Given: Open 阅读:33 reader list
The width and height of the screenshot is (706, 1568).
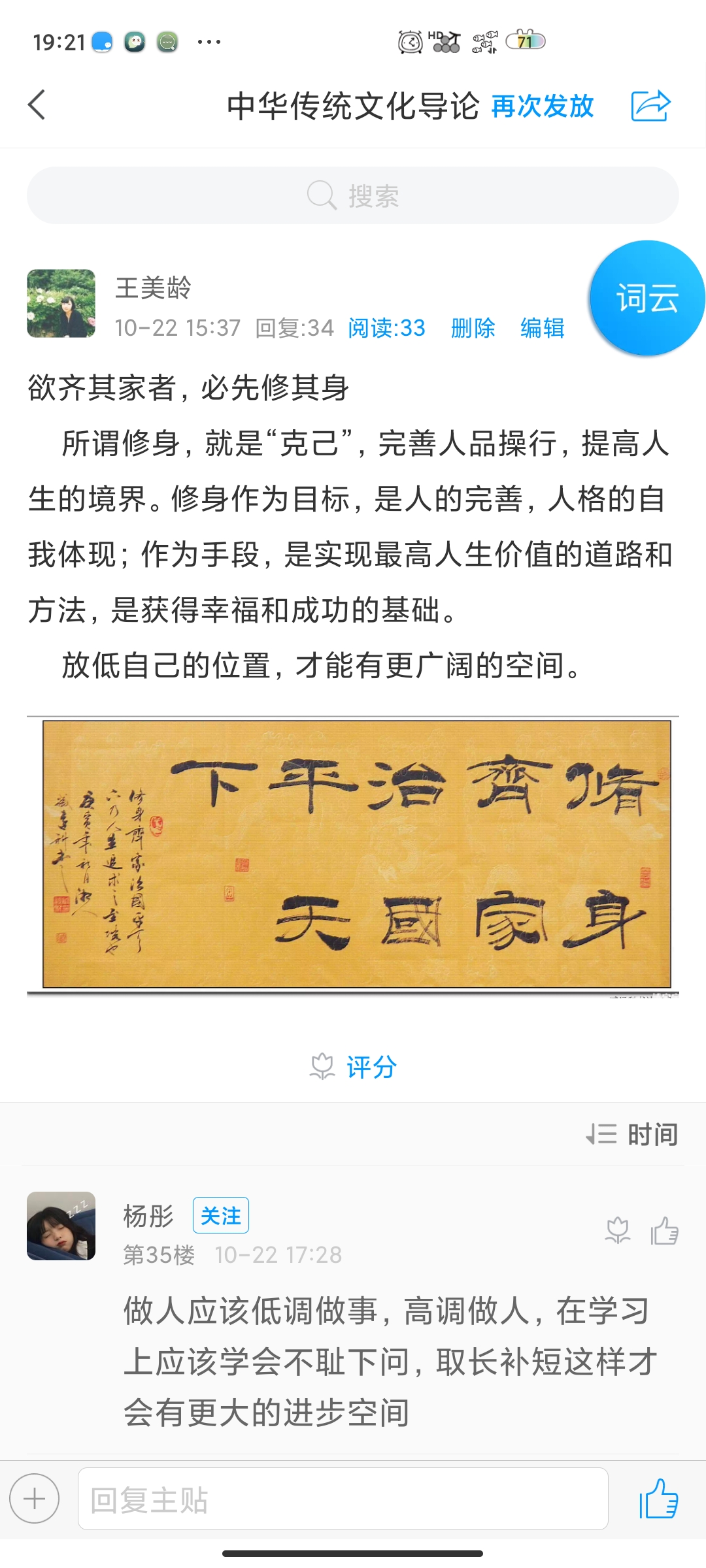Looking at the screenshot, I should point(386,328).
